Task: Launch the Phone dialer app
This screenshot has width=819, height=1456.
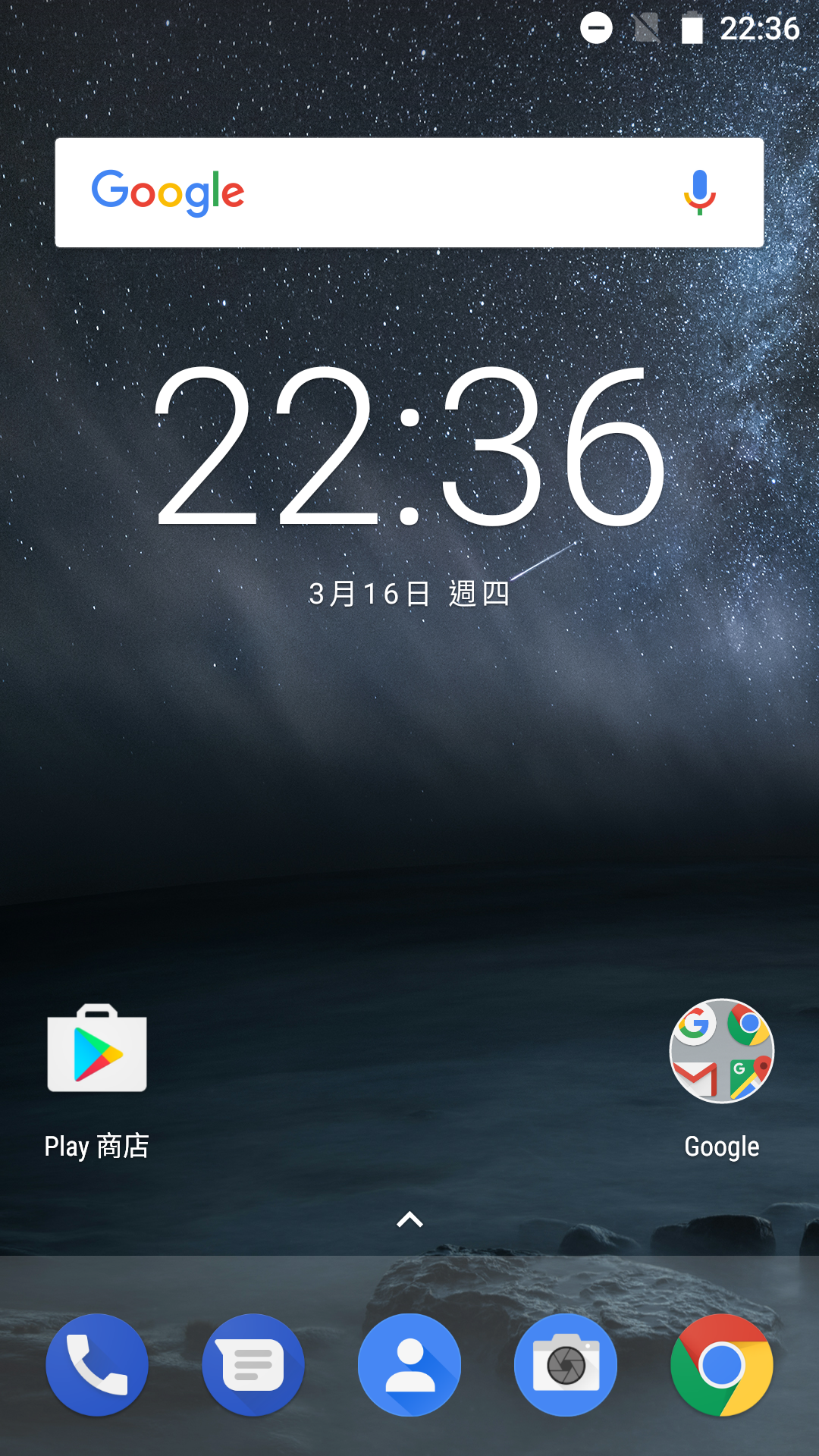Action: tap(97, 1365)
